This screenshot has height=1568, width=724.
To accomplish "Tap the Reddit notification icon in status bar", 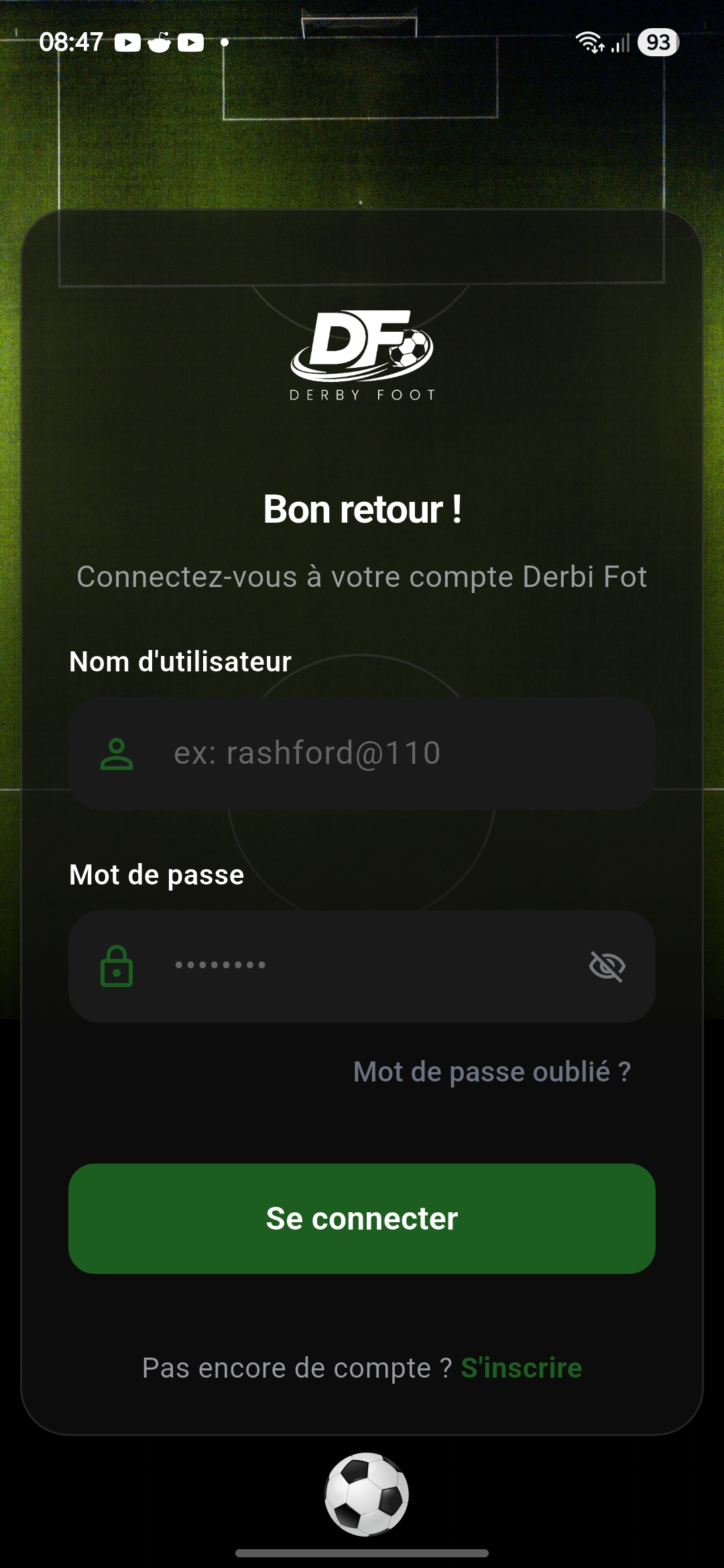I will click(159, 43).
